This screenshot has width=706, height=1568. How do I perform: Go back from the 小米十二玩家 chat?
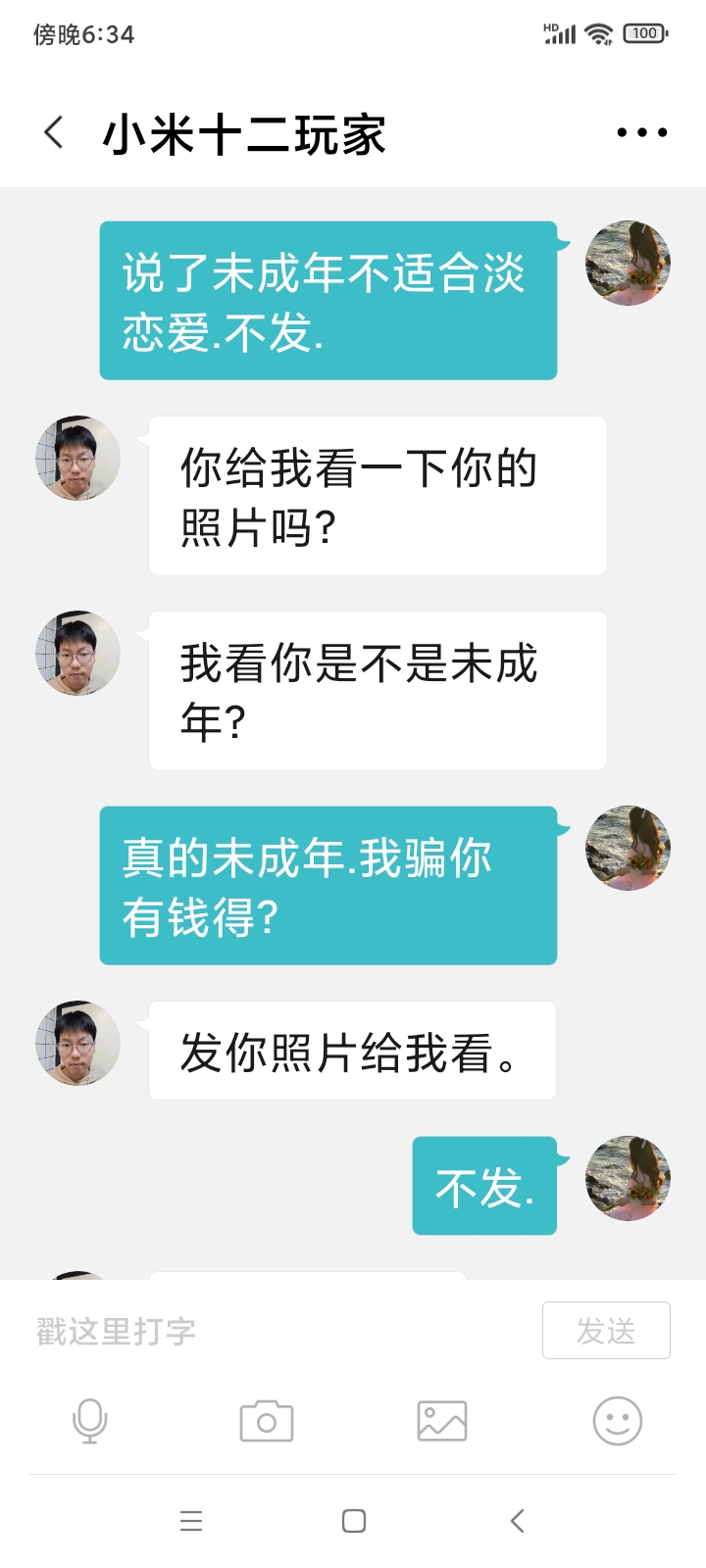[x=54, y=132]
